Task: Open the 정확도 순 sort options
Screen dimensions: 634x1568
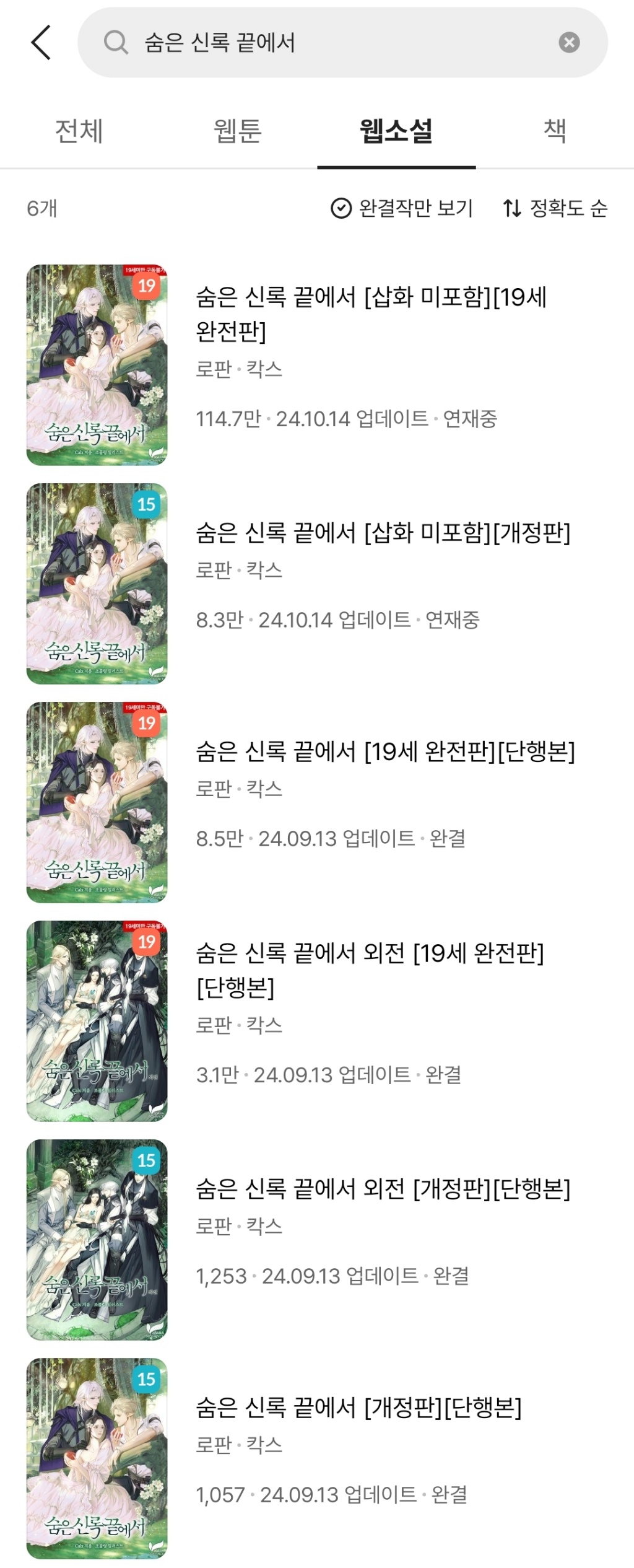Action: pyautogui.click(x=555, y=208)
